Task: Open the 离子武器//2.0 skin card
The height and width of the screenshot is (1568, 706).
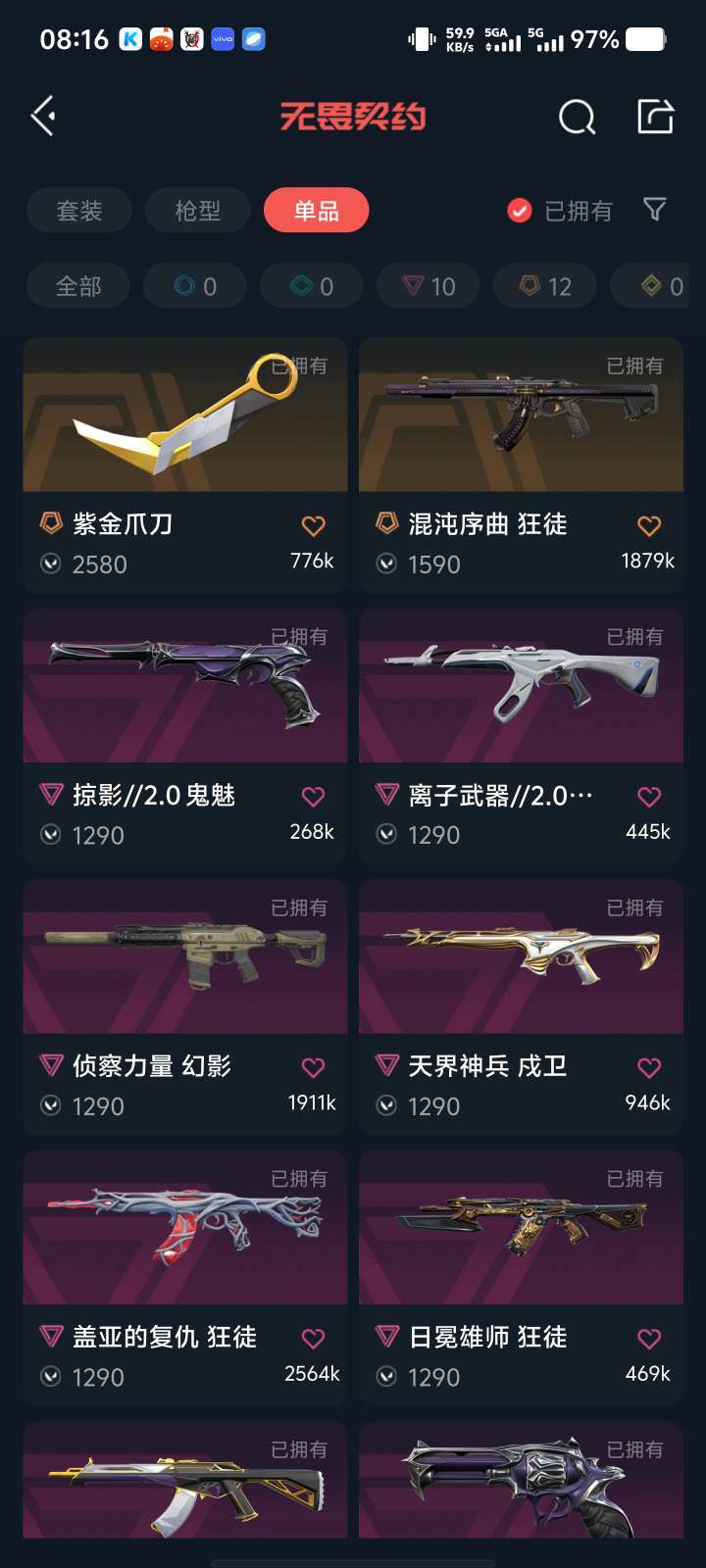Action: point(521,736)
